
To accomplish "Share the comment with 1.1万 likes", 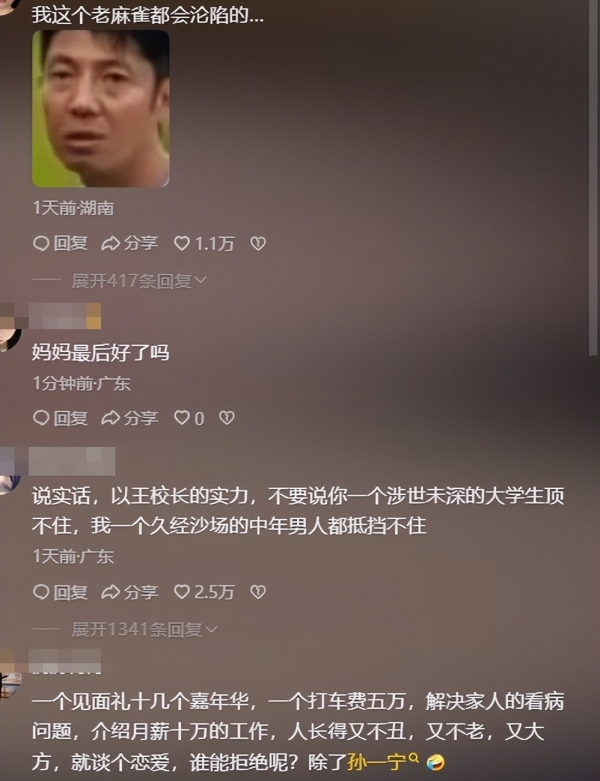I will pos(130,243).
